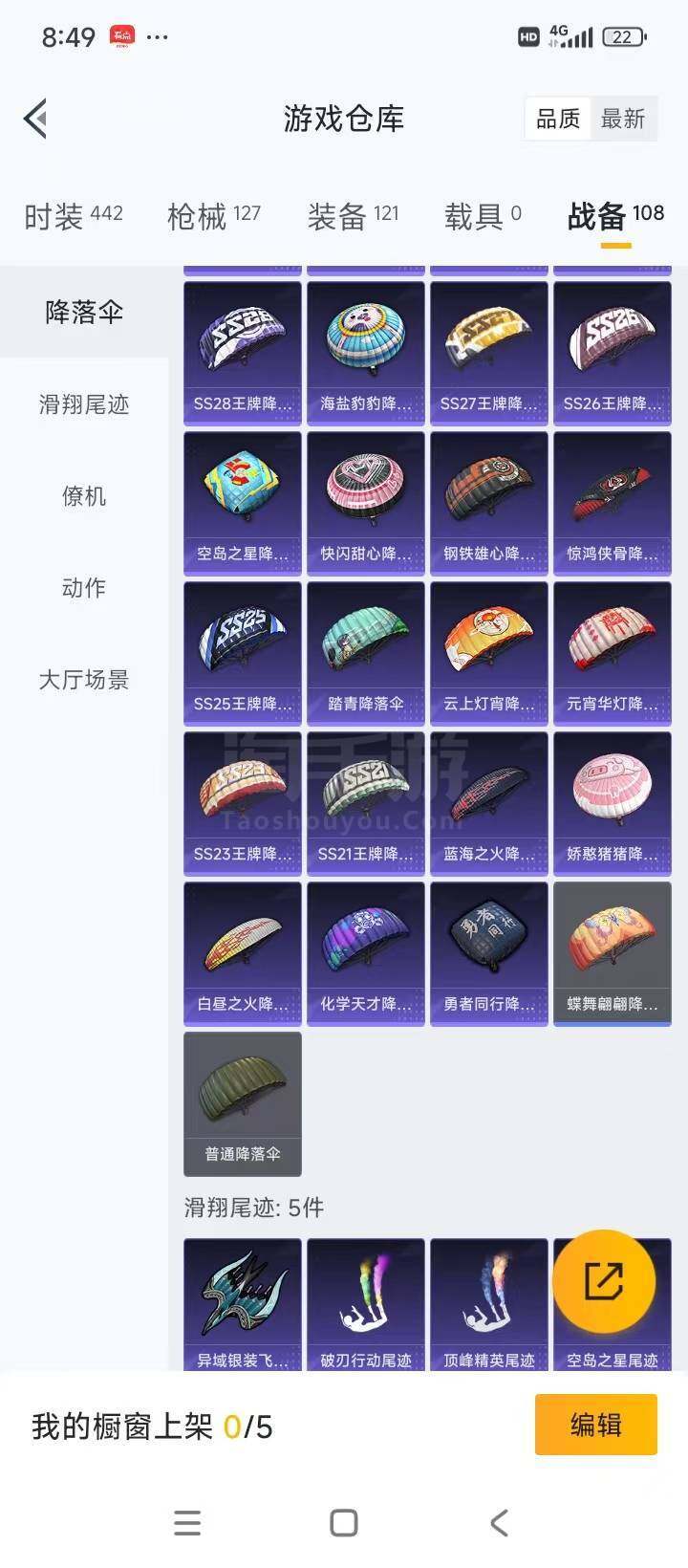The image size is (688, 1568).
Task: Open the system recent apps menu
Action: pyautogui.click(x=188, y=1522)
